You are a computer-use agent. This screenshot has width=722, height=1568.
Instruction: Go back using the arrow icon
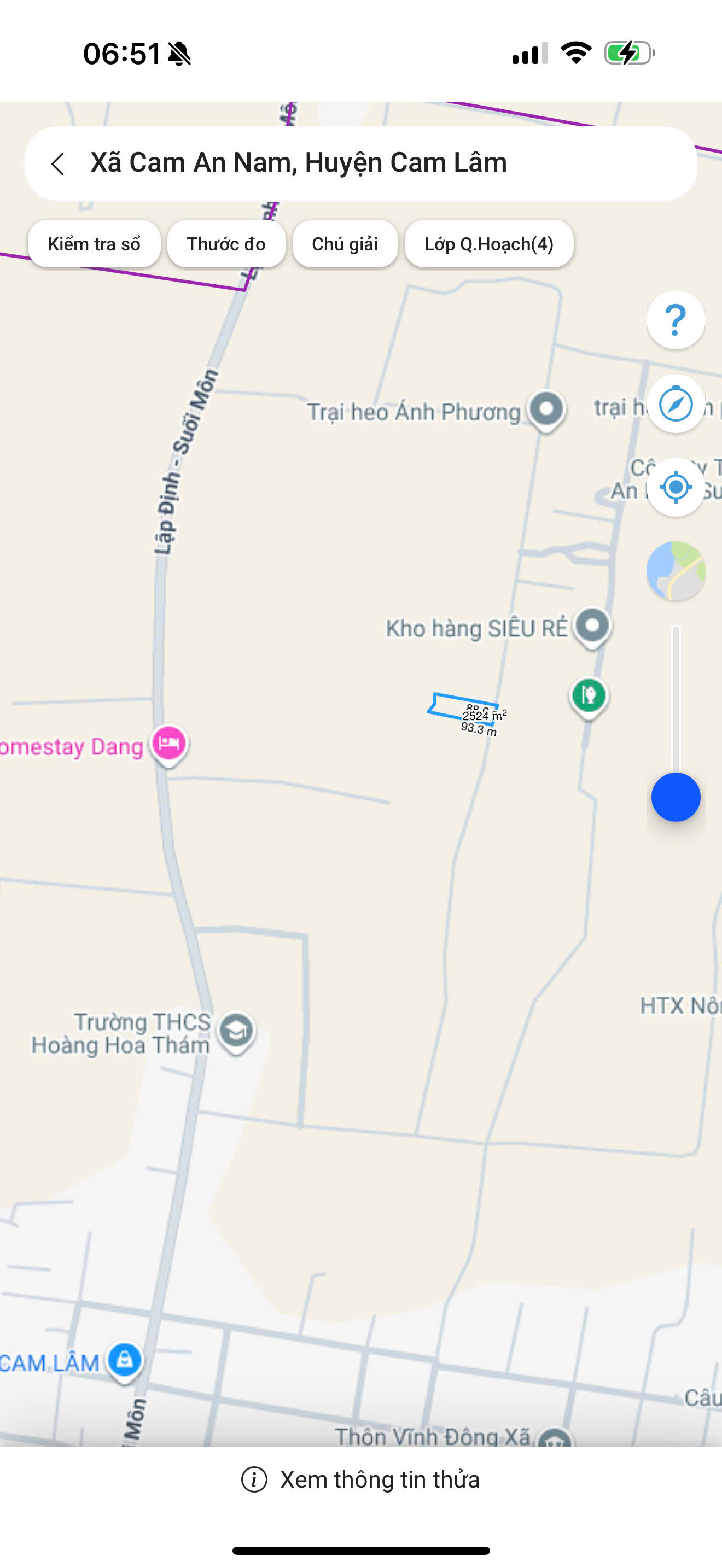point(58,163)
